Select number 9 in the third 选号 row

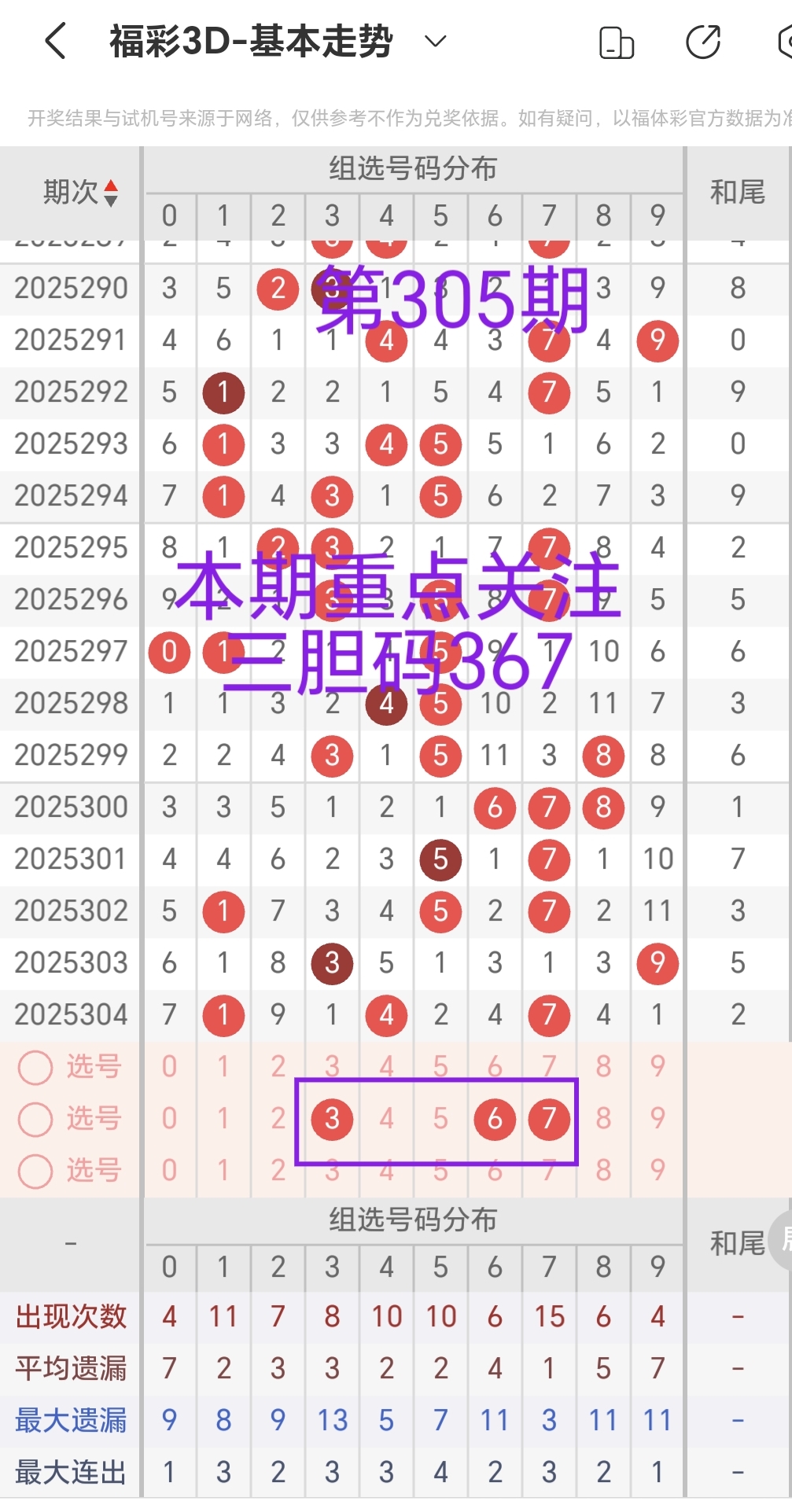click(x=657, y=1171)
